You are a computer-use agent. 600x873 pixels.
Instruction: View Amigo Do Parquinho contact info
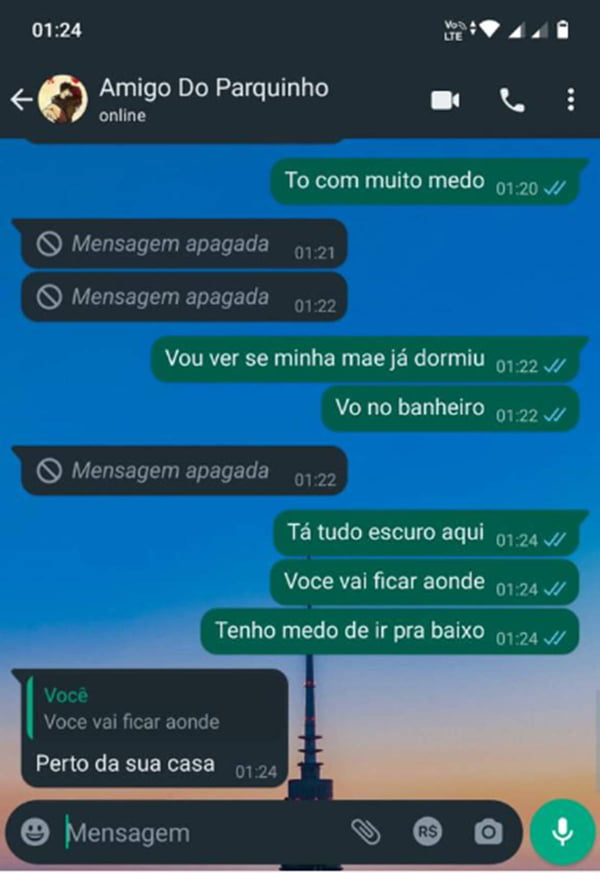coord(213,99)
